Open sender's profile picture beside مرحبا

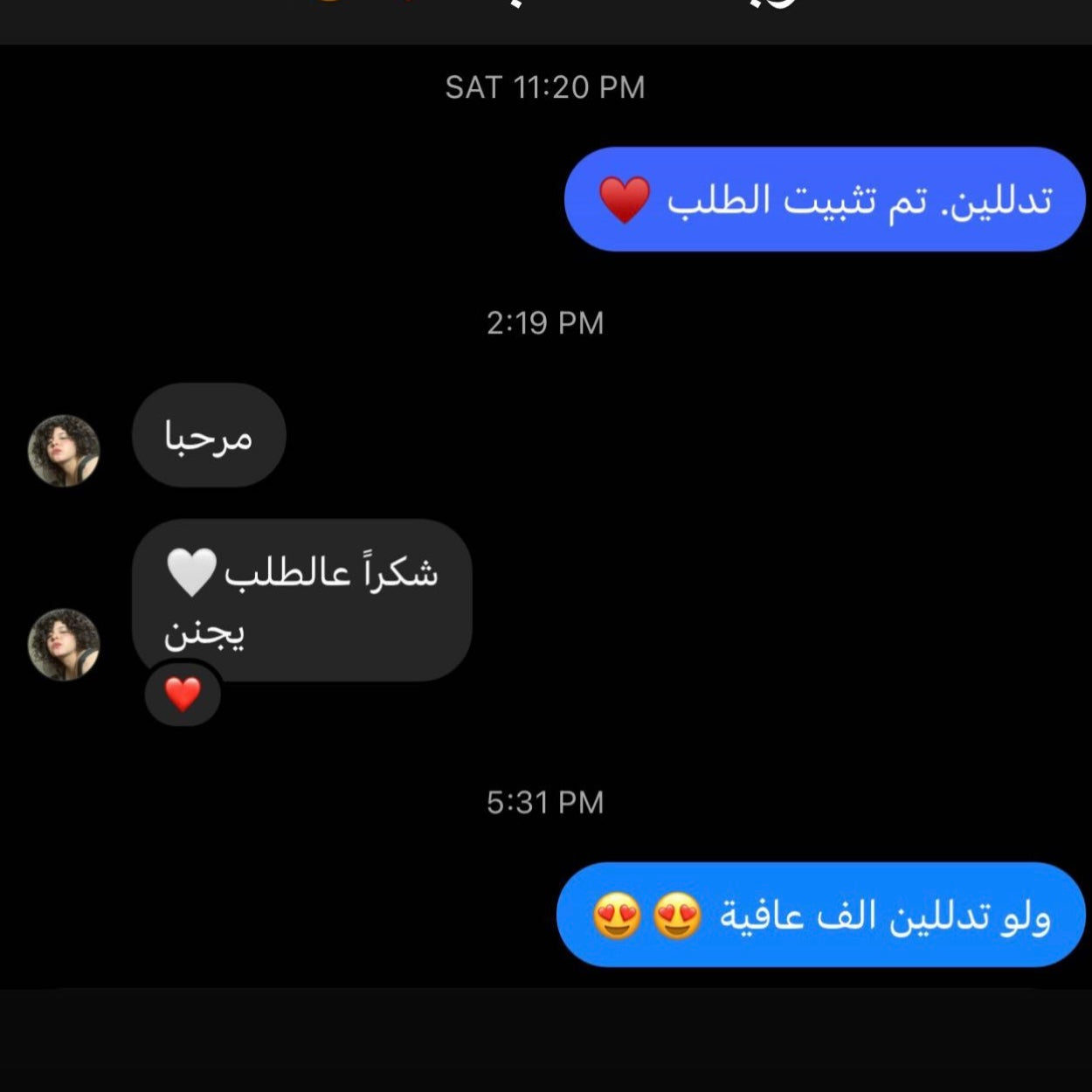[x=64, y=451]
